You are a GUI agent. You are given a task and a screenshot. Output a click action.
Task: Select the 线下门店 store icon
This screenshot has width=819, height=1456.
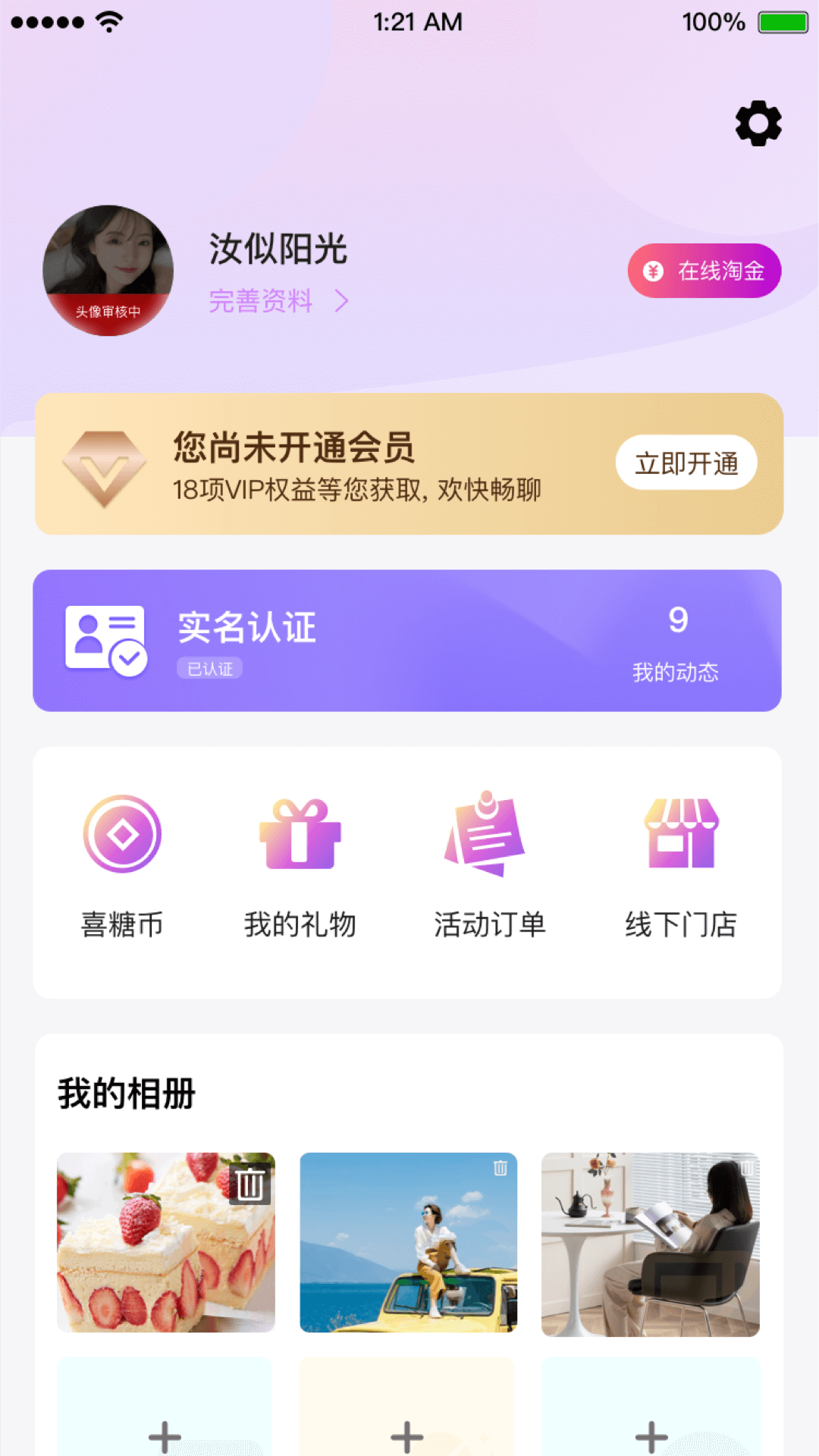[682, 834]
